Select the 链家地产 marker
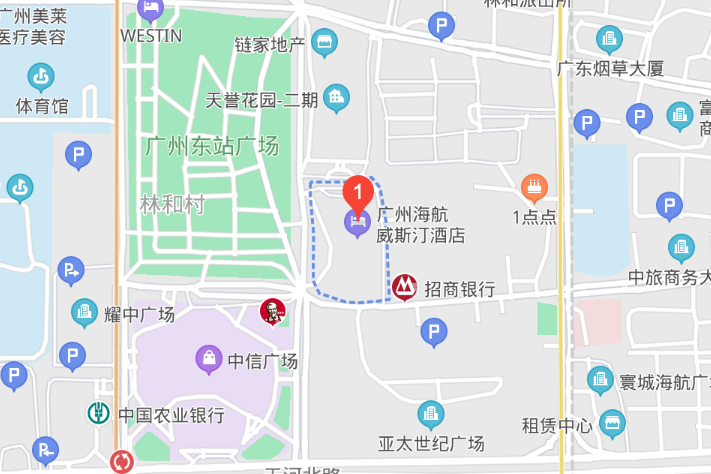Screen dimensions: 711x474 coord(323,42)
